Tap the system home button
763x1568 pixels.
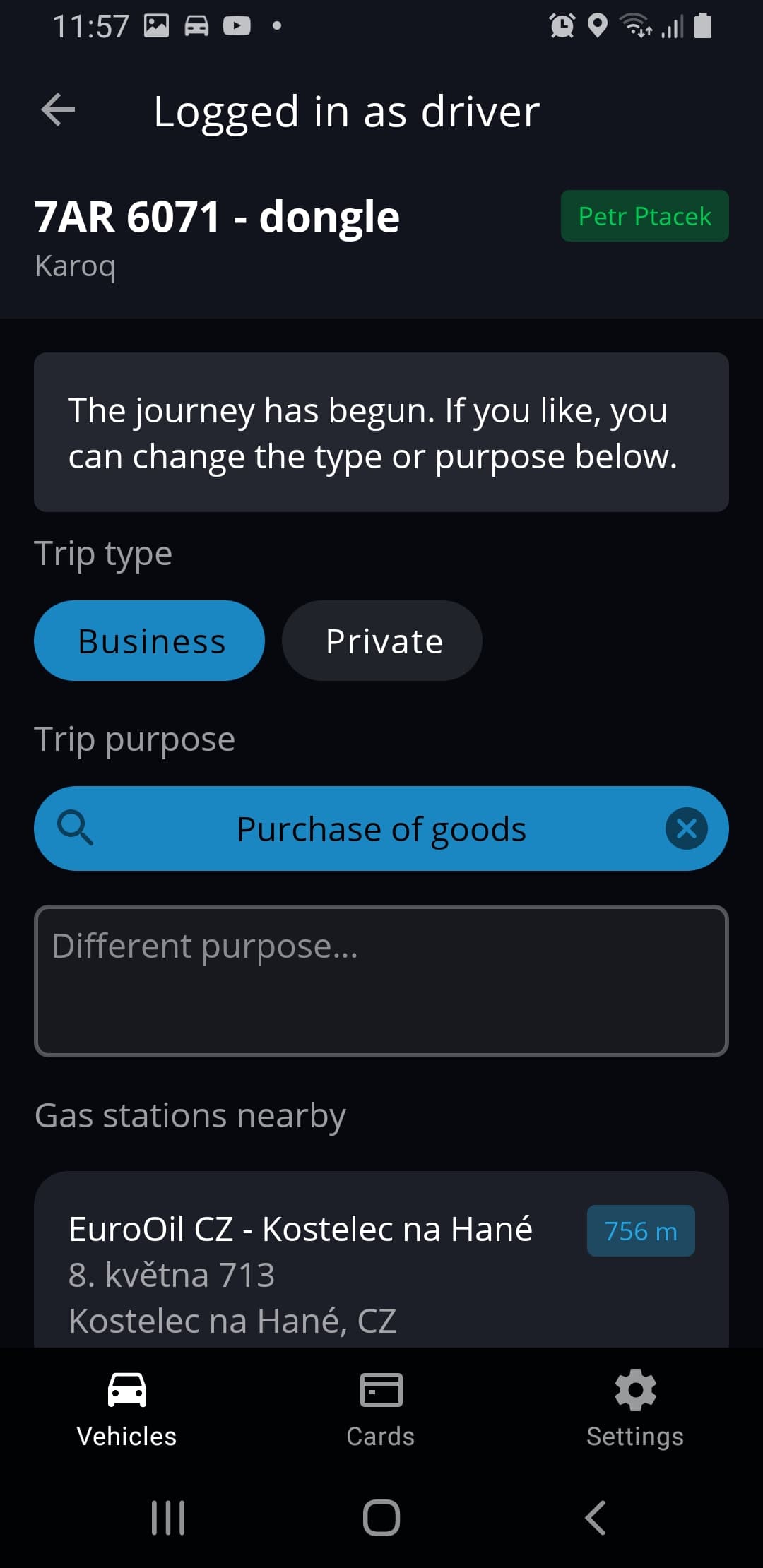click(x=381, y=1517)
